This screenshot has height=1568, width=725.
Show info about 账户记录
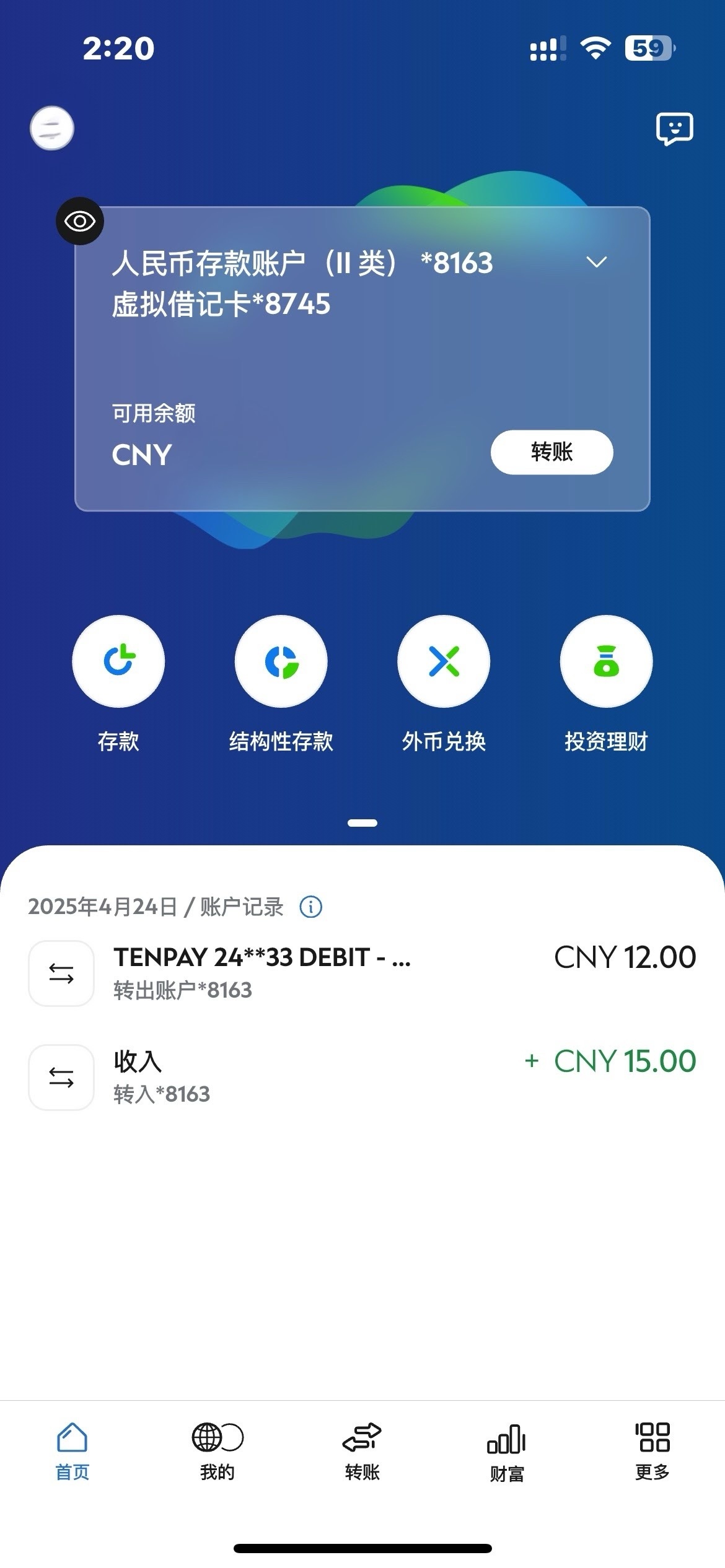[x=310, y=907]
